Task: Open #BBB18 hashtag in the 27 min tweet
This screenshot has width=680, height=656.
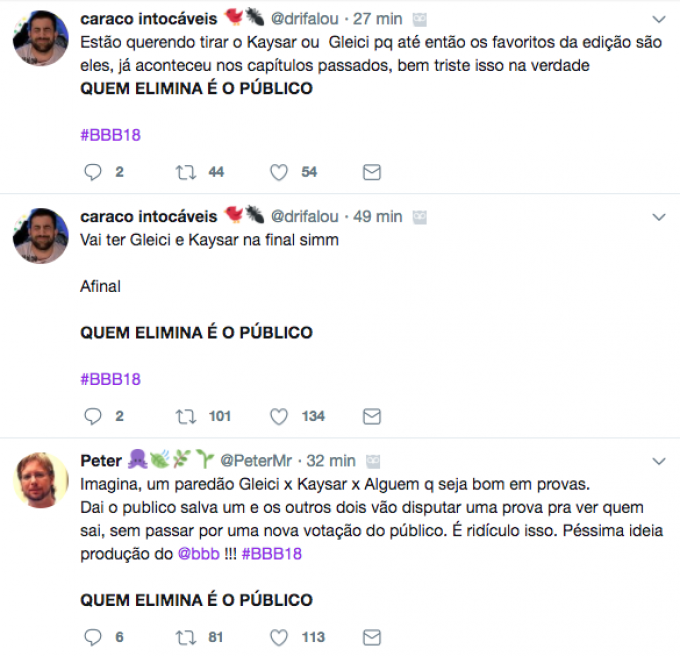Action: [x=110, y=135]
